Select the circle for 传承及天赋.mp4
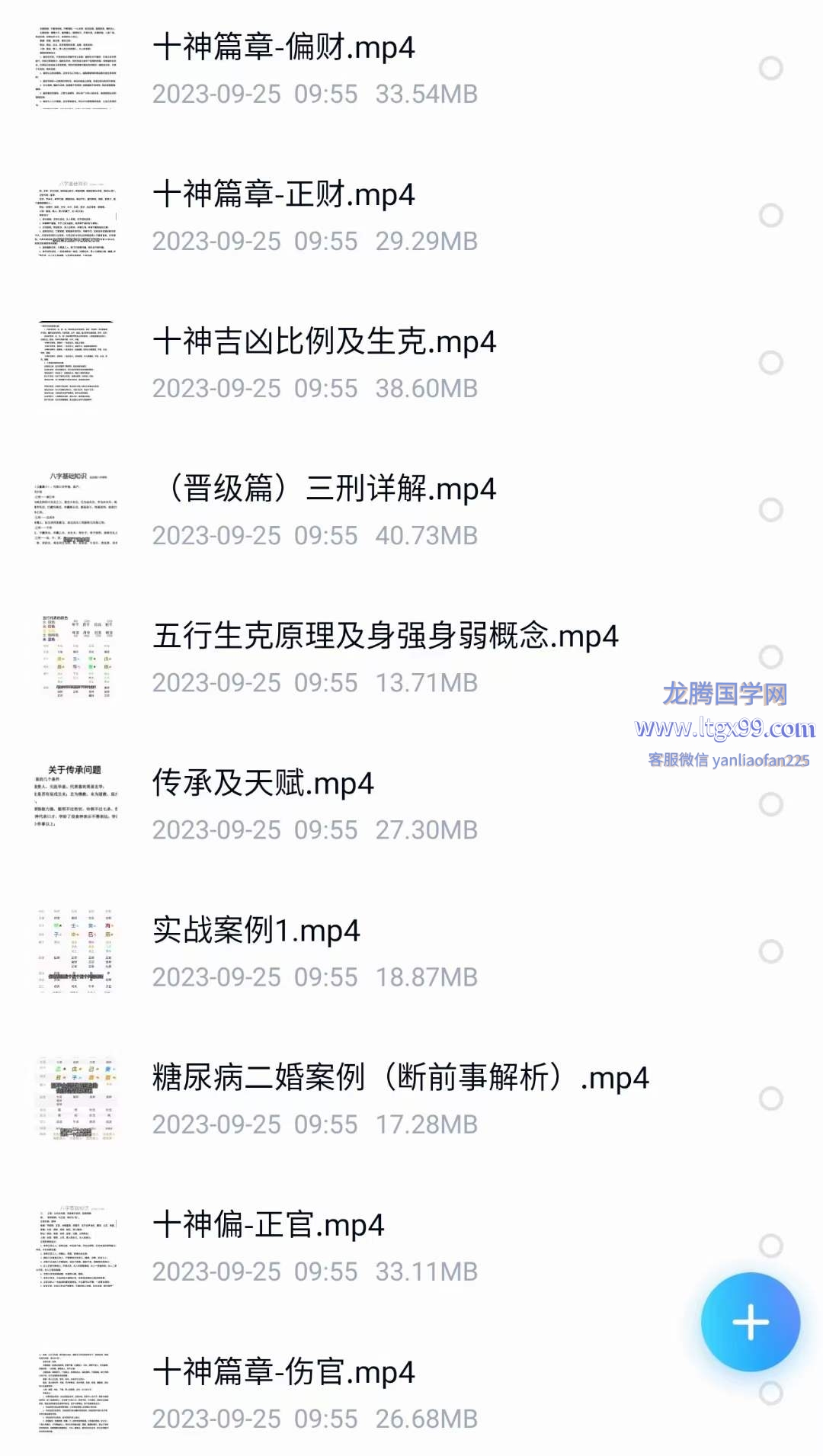The width and height of the screenshot is (823, 1456). (770, 804)
